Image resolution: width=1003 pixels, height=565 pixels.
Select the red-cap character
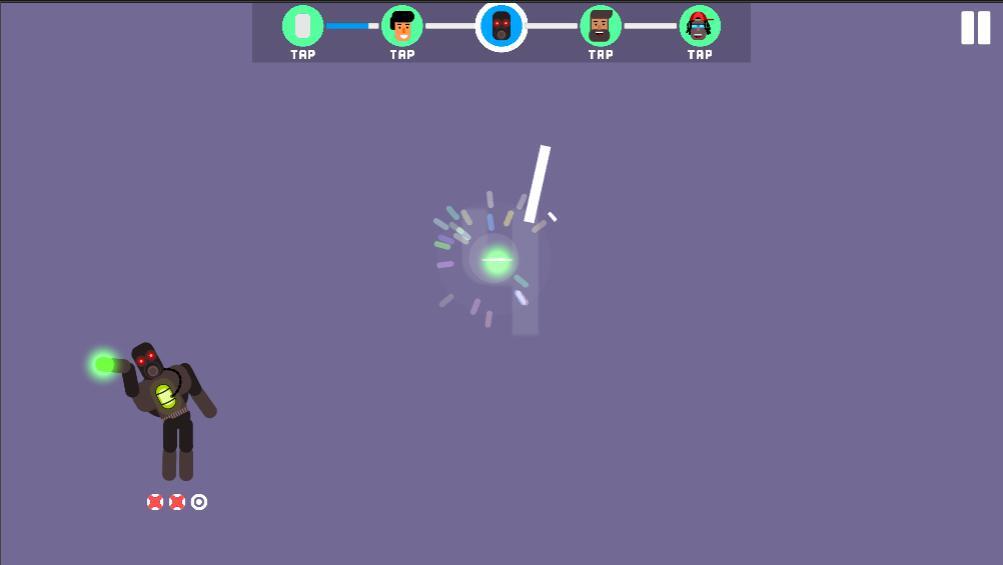point(699,26)
